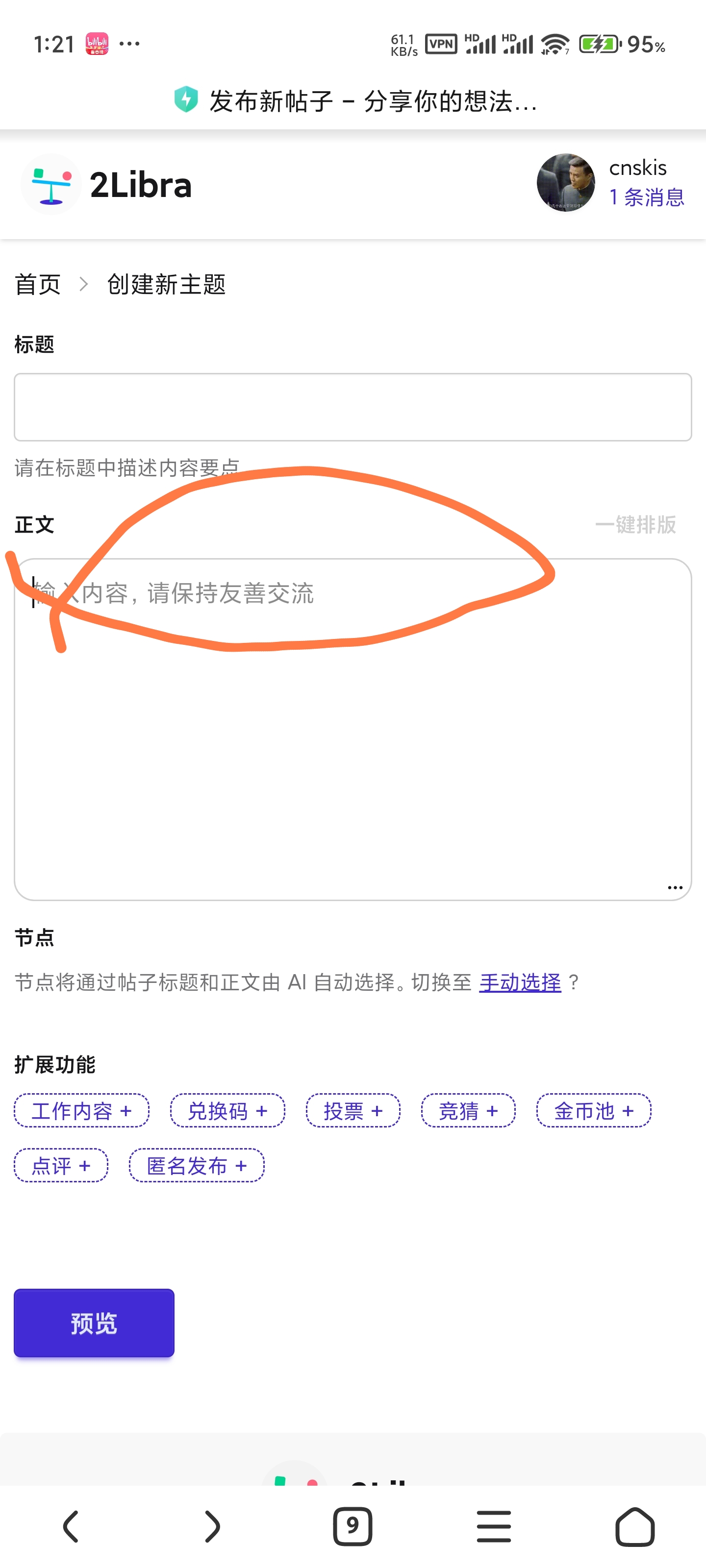The height and width of the screenshot is (1568, 706).
Task: Enable 匿名发布 anonymous posting
Action: click(x=196, y=1166)
